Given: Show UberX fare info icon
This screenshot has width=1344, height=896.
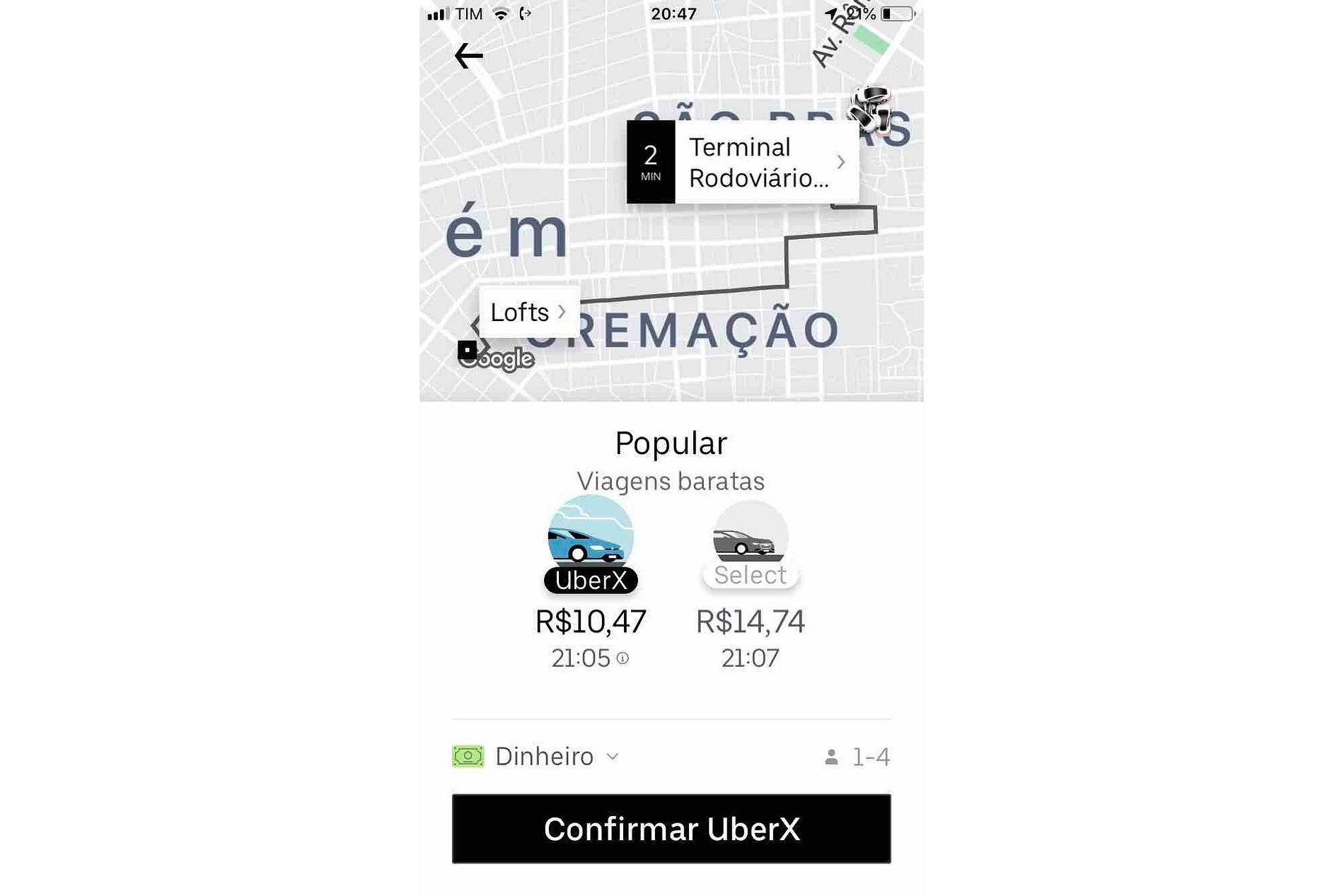Looking at the screenshot, I should click(622, 658).
